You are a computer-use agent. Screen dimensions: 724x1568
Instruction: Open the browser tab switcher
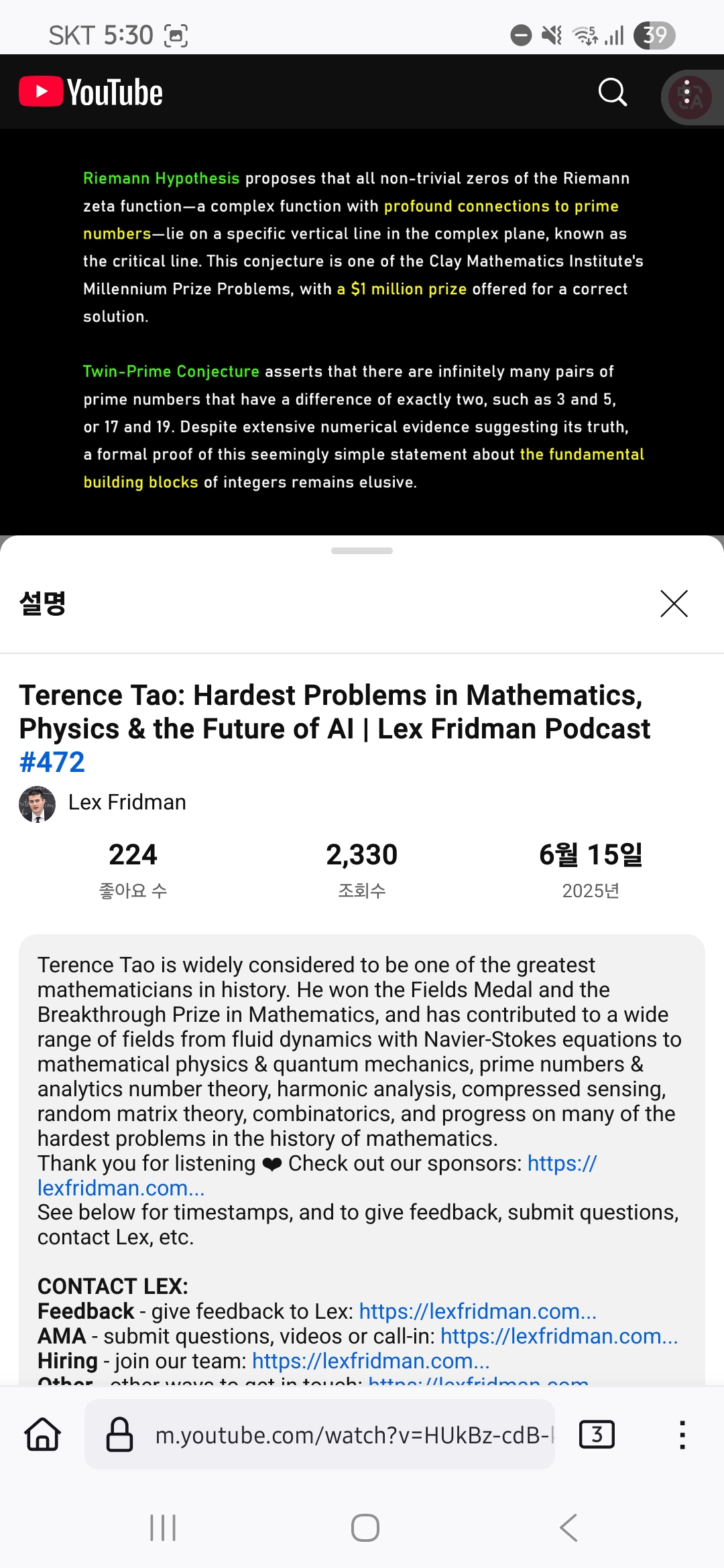tap(597, 1435)
